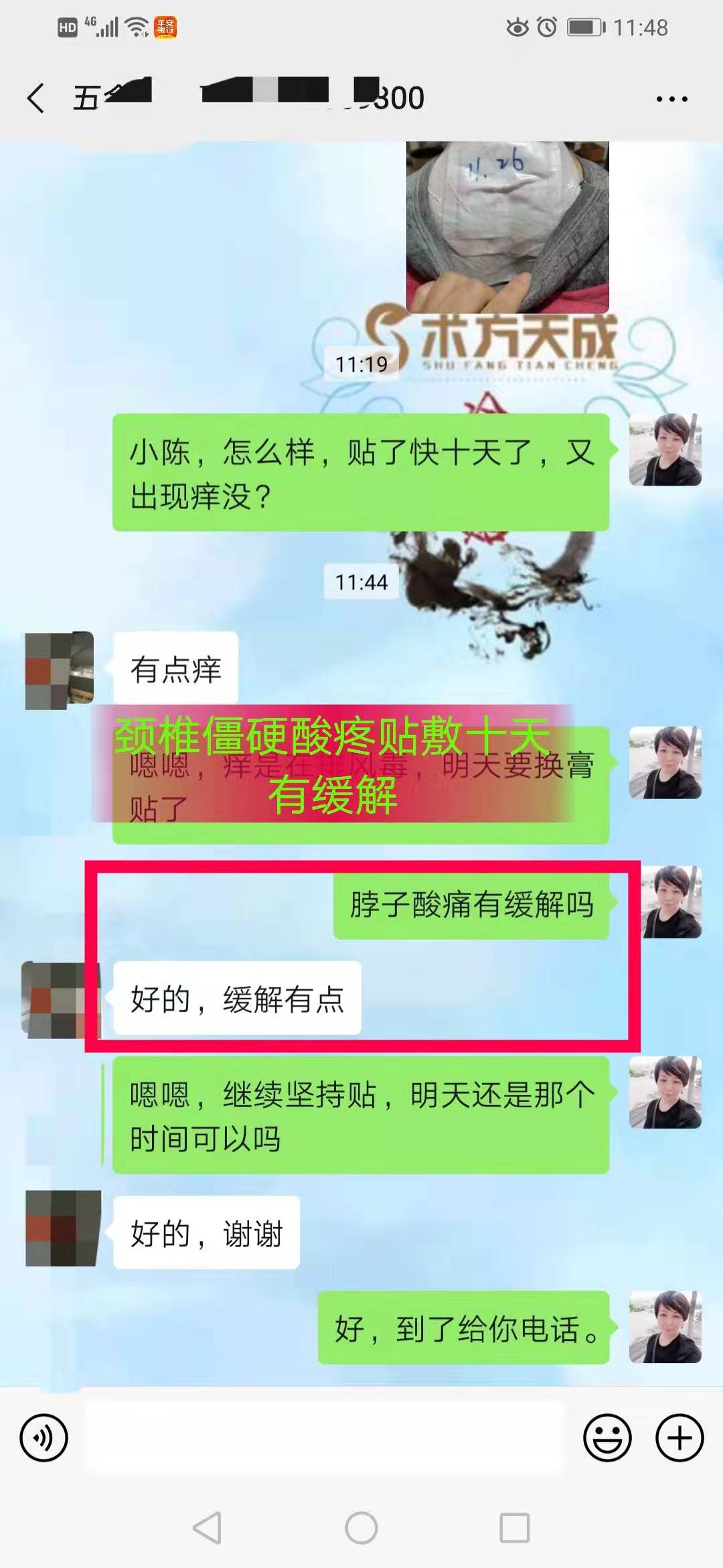Open the plus attachment menu
The height and width of the screenshot is (1568, 723).
coord(679,1437)
